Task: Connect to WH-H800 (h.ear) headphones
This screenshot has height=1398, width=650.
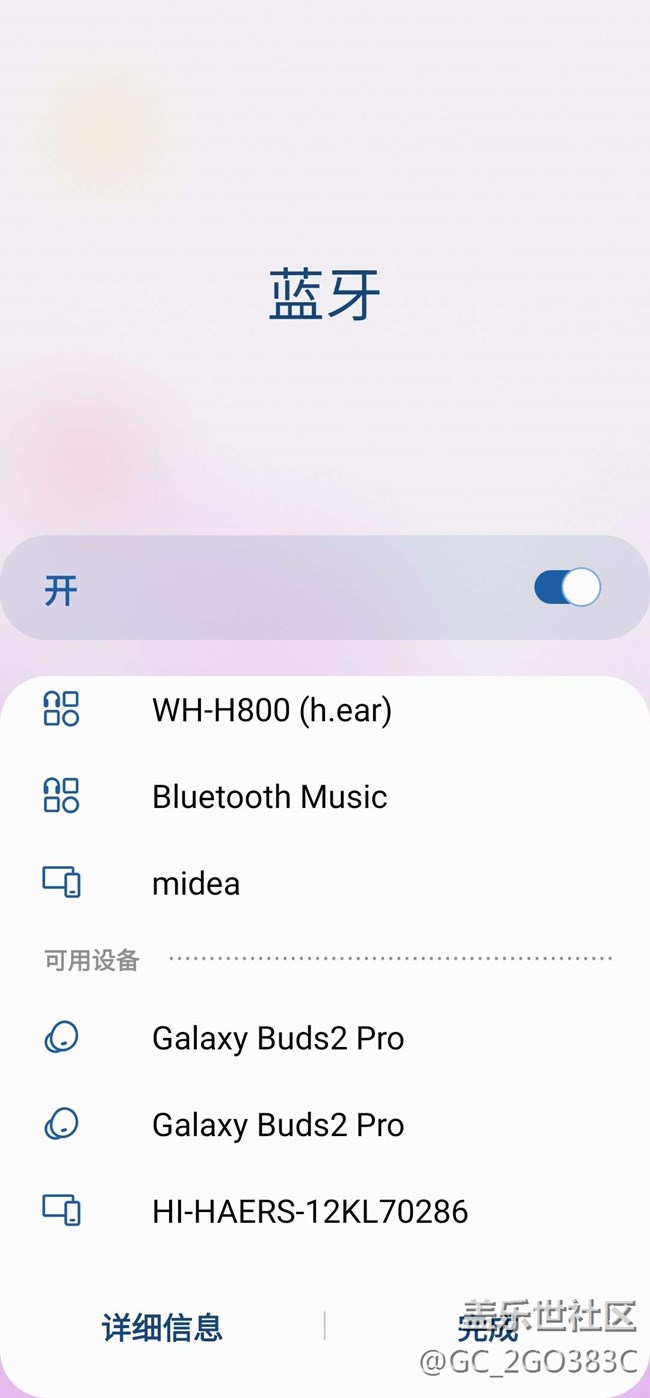Action: pyautogui.click(x=271, y=711)
